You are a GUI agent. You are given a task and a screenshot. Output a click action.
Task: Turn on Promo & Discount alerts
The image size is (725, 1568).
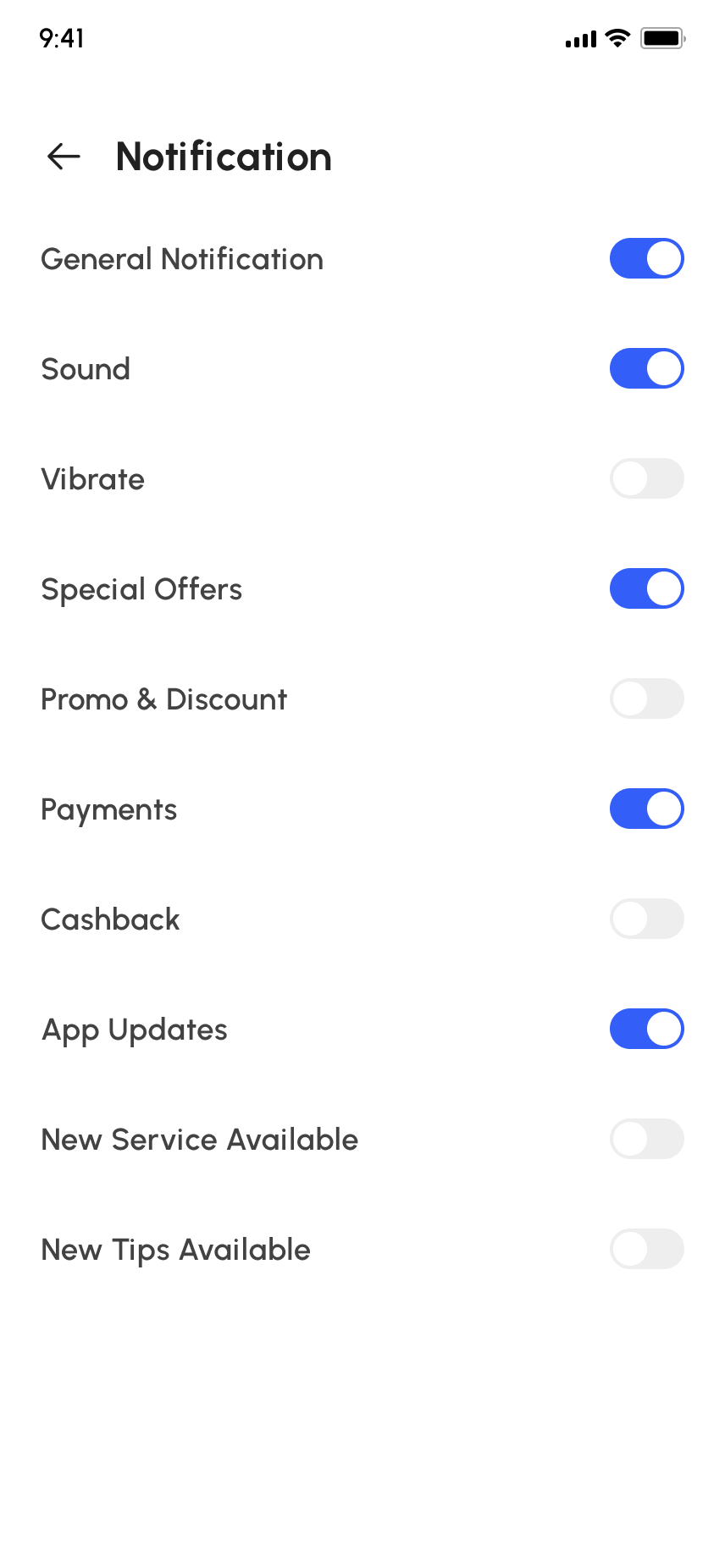646,698
